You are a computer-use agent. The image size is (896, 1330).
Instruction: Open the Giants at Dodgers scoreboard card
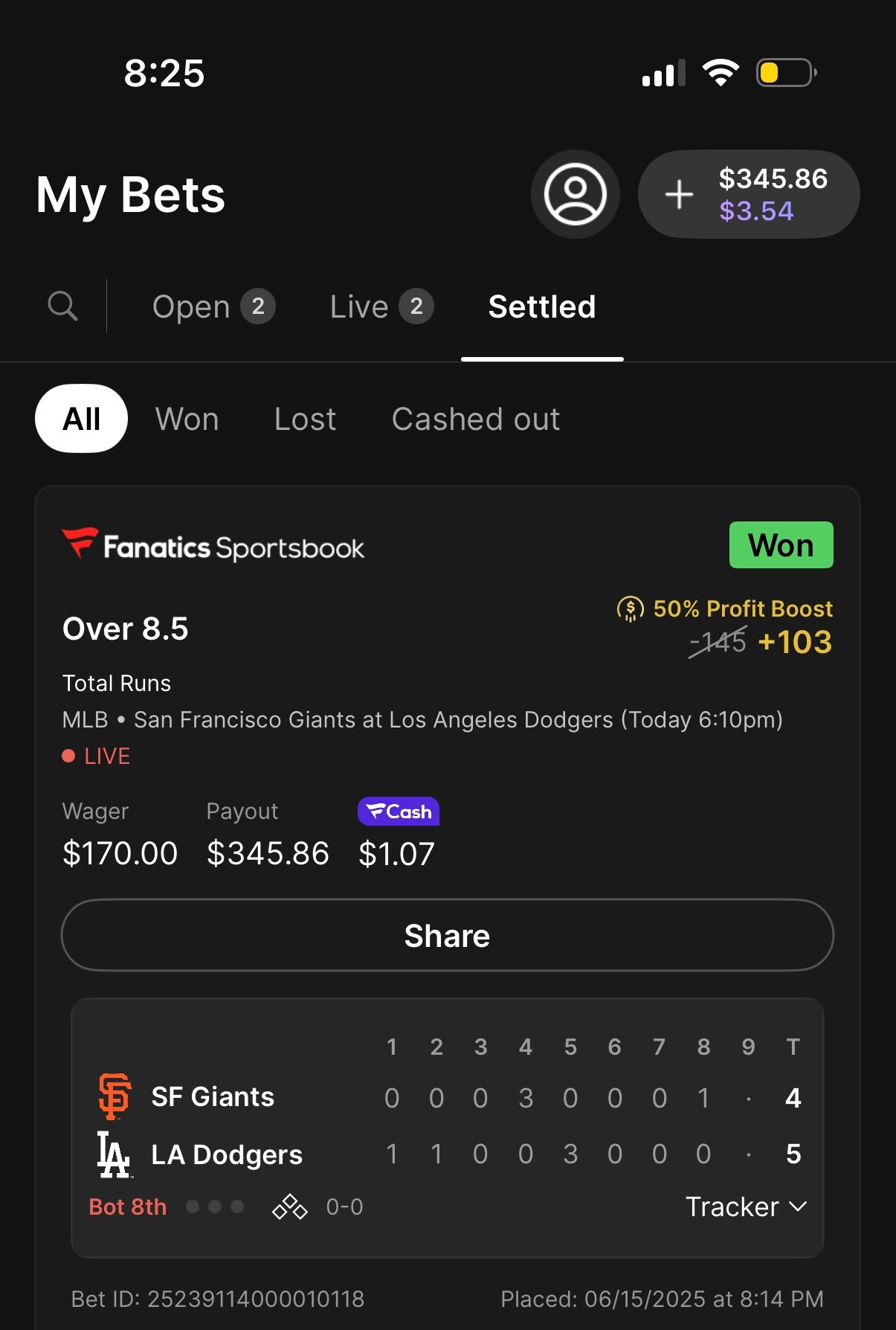(447, 1116)
